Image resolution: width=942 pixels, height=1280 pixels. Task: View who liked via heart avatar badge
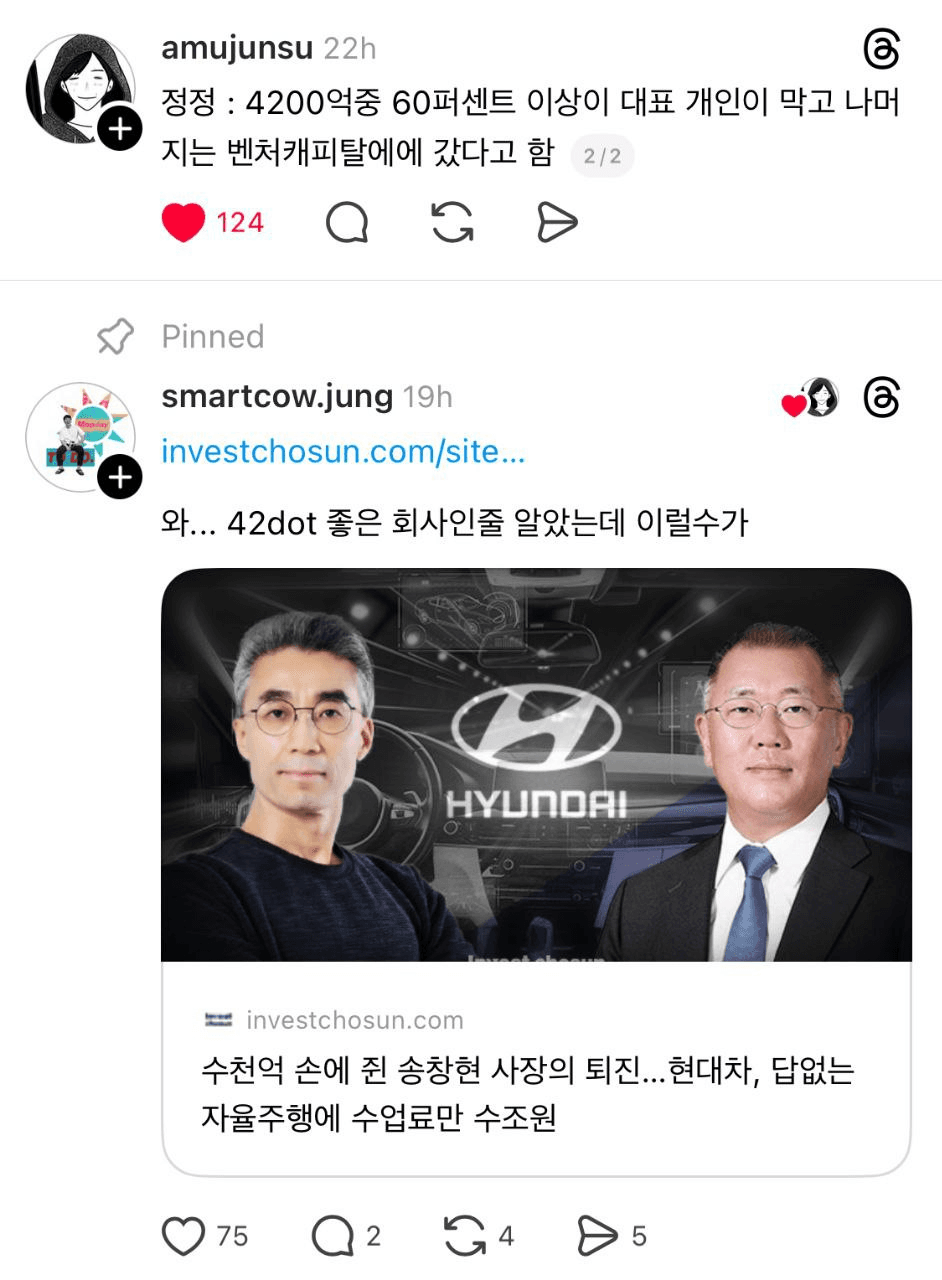pos(811,399)
